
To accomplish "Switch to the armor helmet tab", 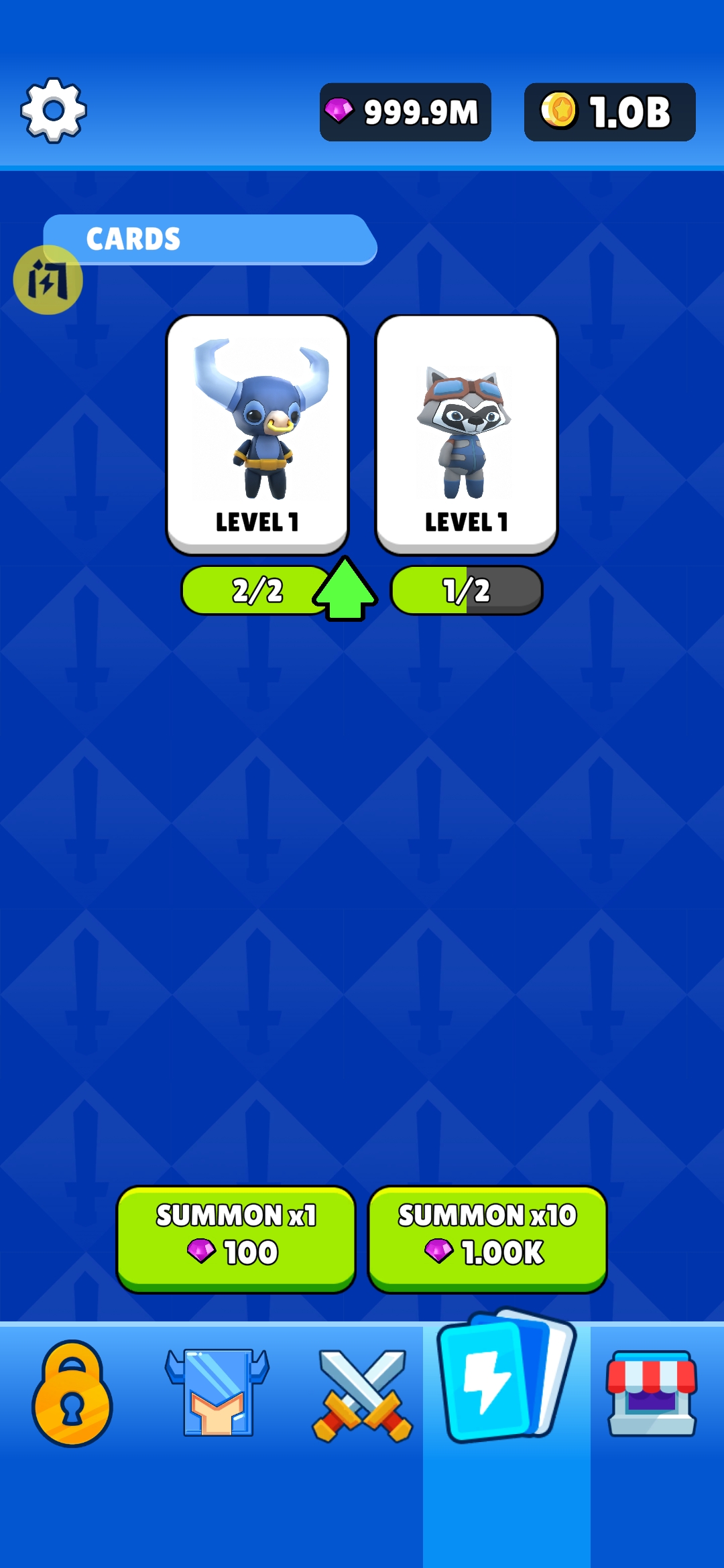I will [217, 1392].
